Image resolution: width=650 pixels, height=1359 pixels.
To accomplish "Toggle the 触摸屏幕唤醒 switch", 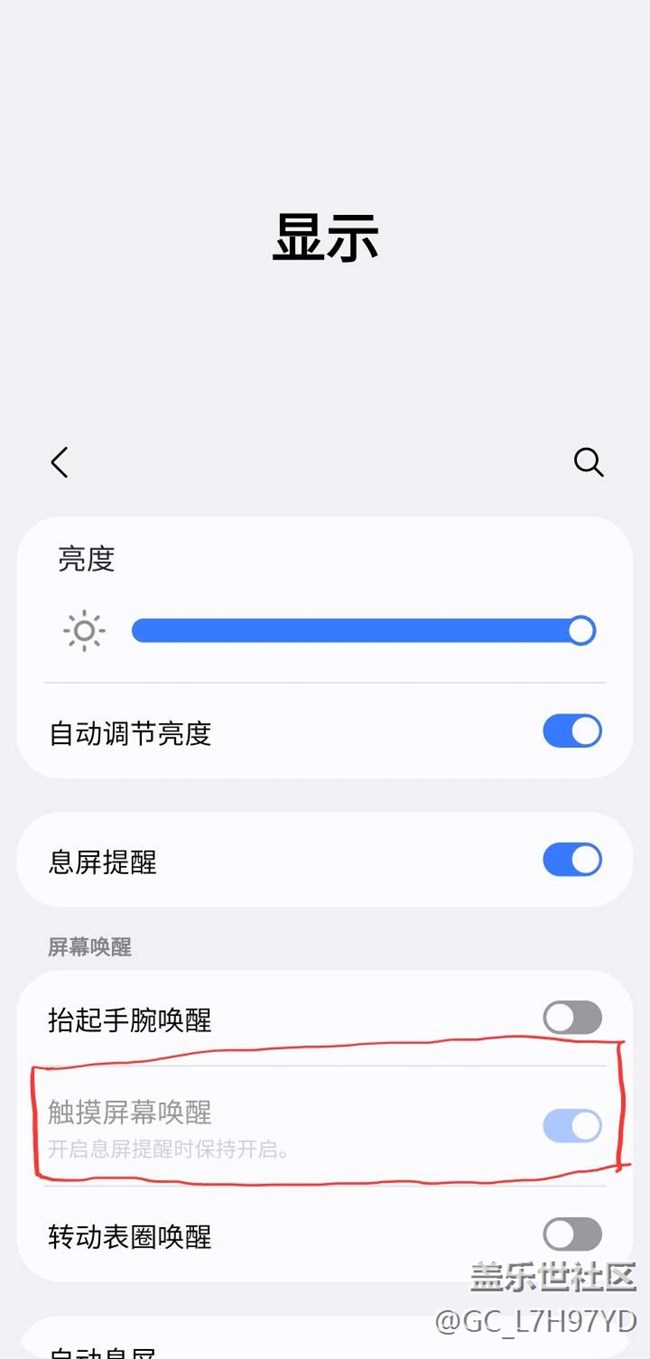I will pos(572,1126).
